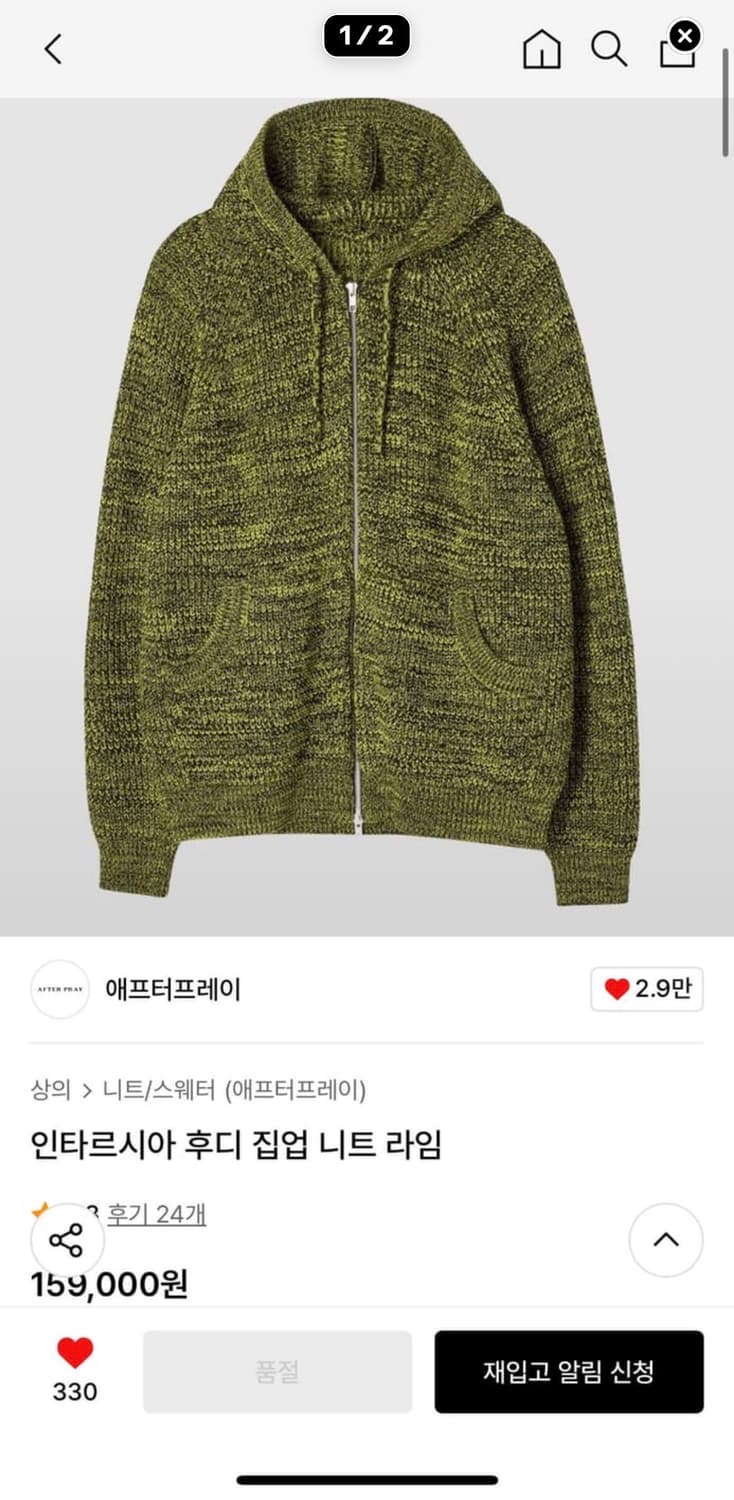Viewport: 734px width, 1500px height.
Task: Click 재입고 알림 신청 button
Action: (x=569, y=1371)
